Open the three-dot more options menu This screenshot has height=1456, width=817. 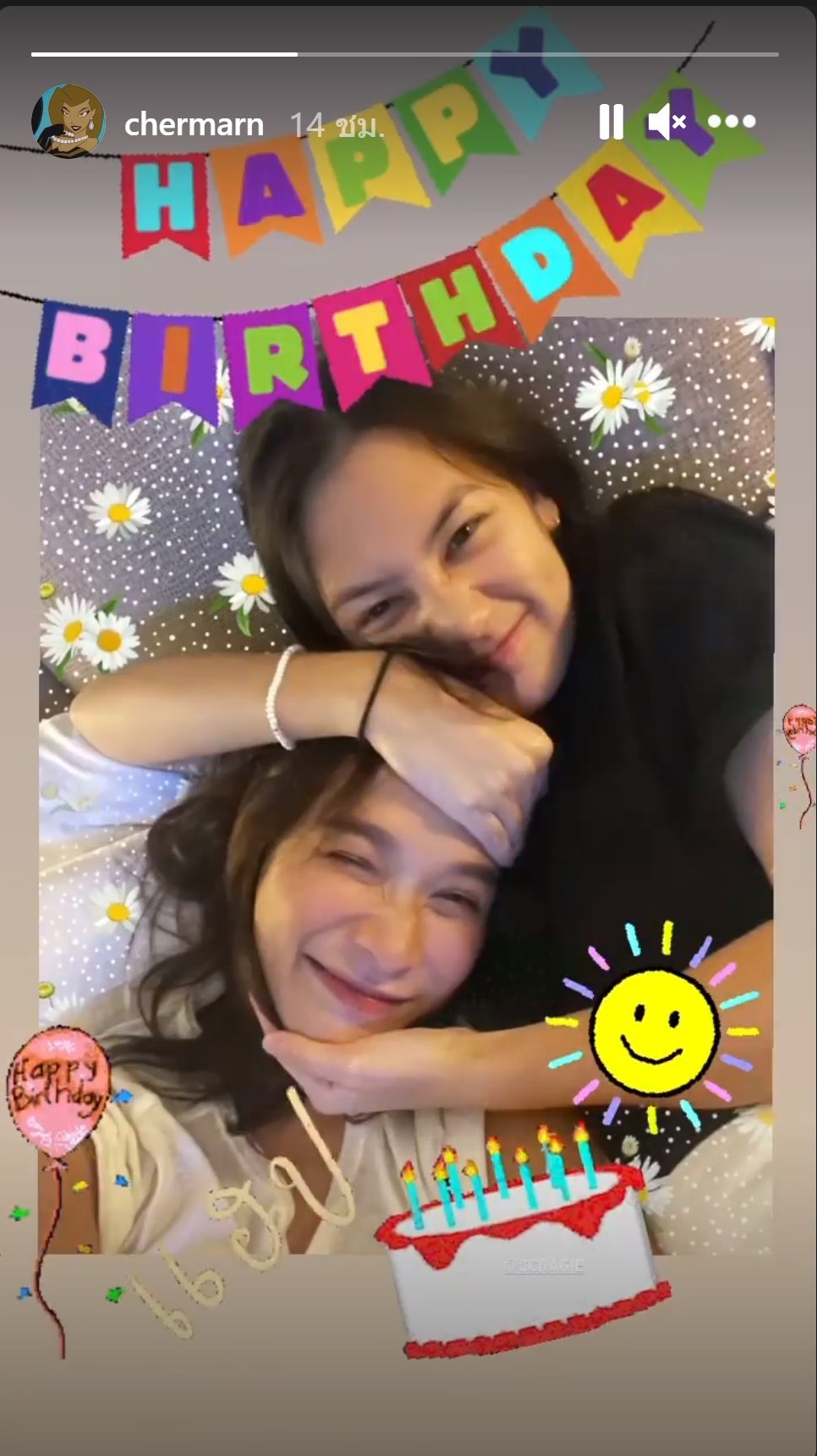(x=732, y=121)
